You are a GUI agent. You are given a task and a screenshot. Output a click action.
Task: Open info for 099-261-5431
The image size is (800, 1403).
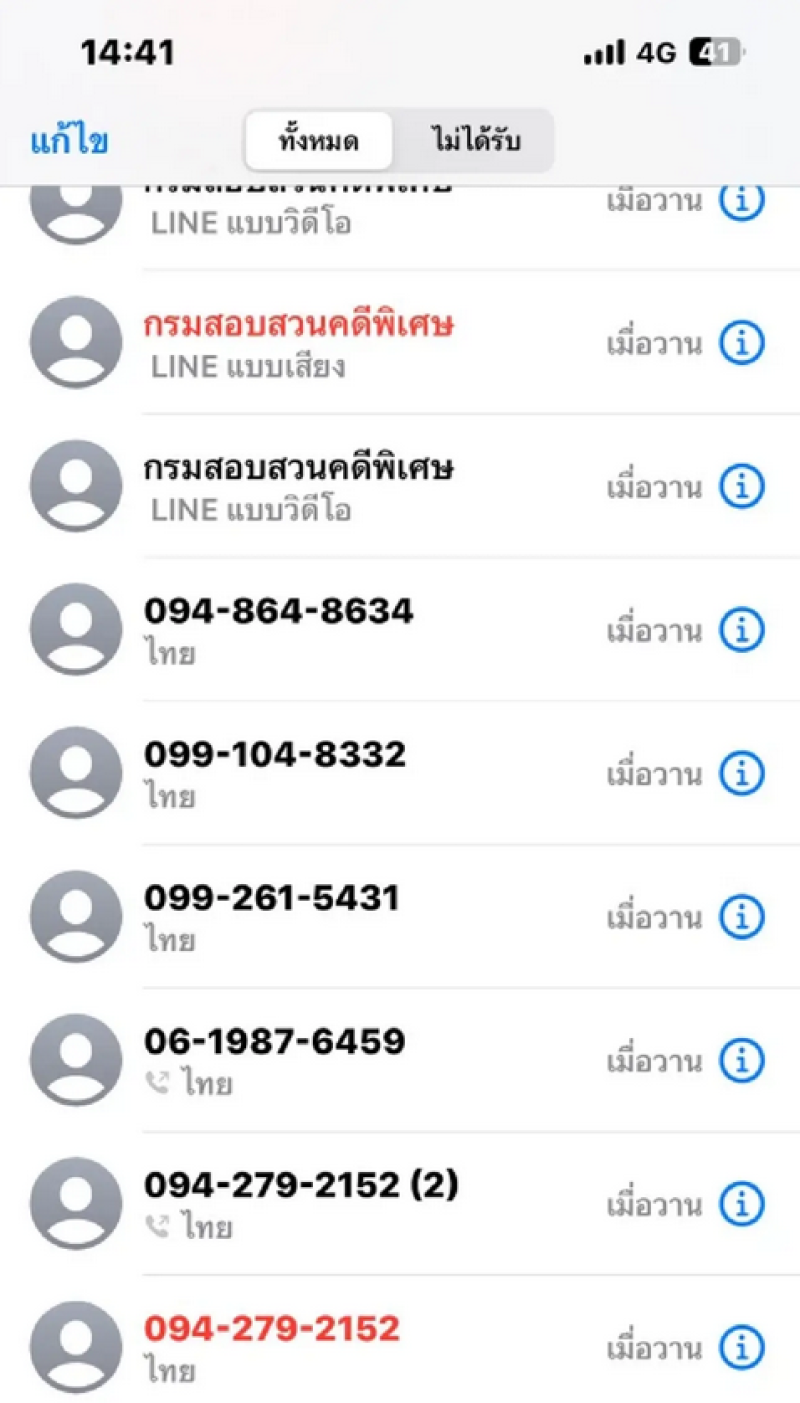pos(742,917)
